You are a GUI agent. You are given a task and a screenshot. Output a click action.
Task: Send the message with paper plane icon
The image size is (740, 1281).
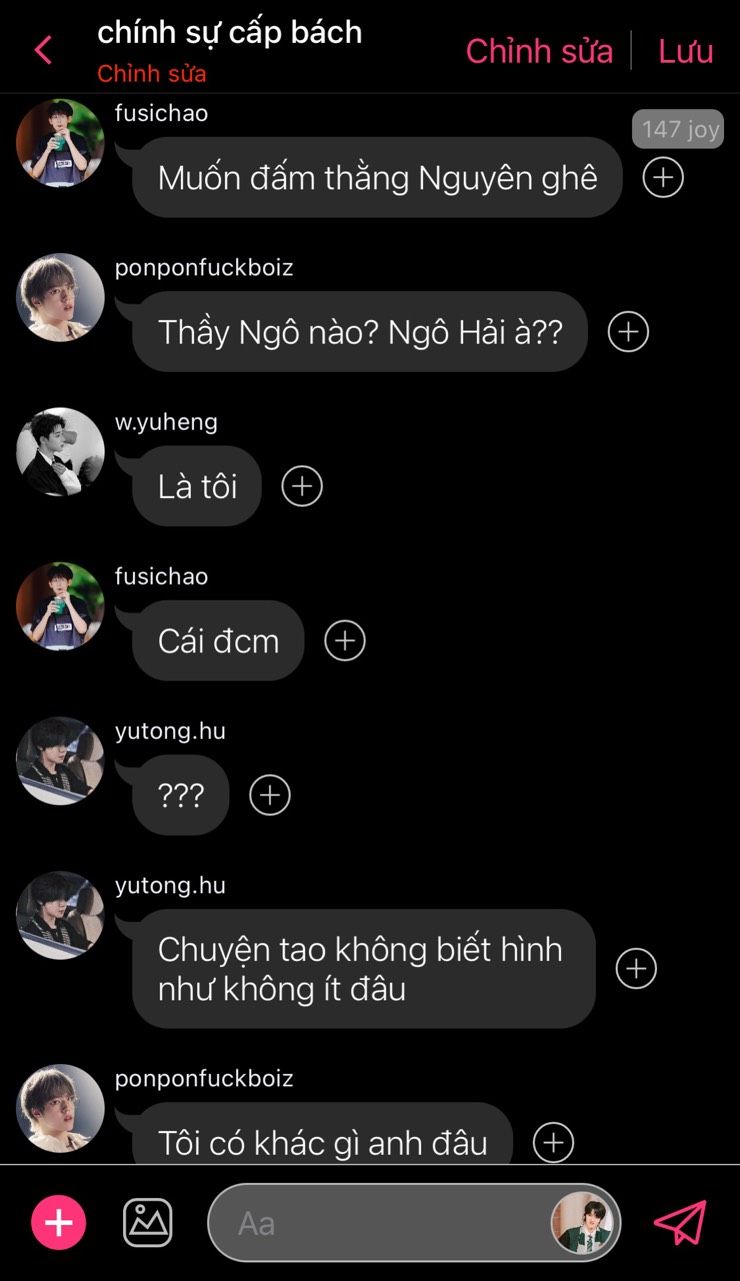click(x=680, y=1222)
